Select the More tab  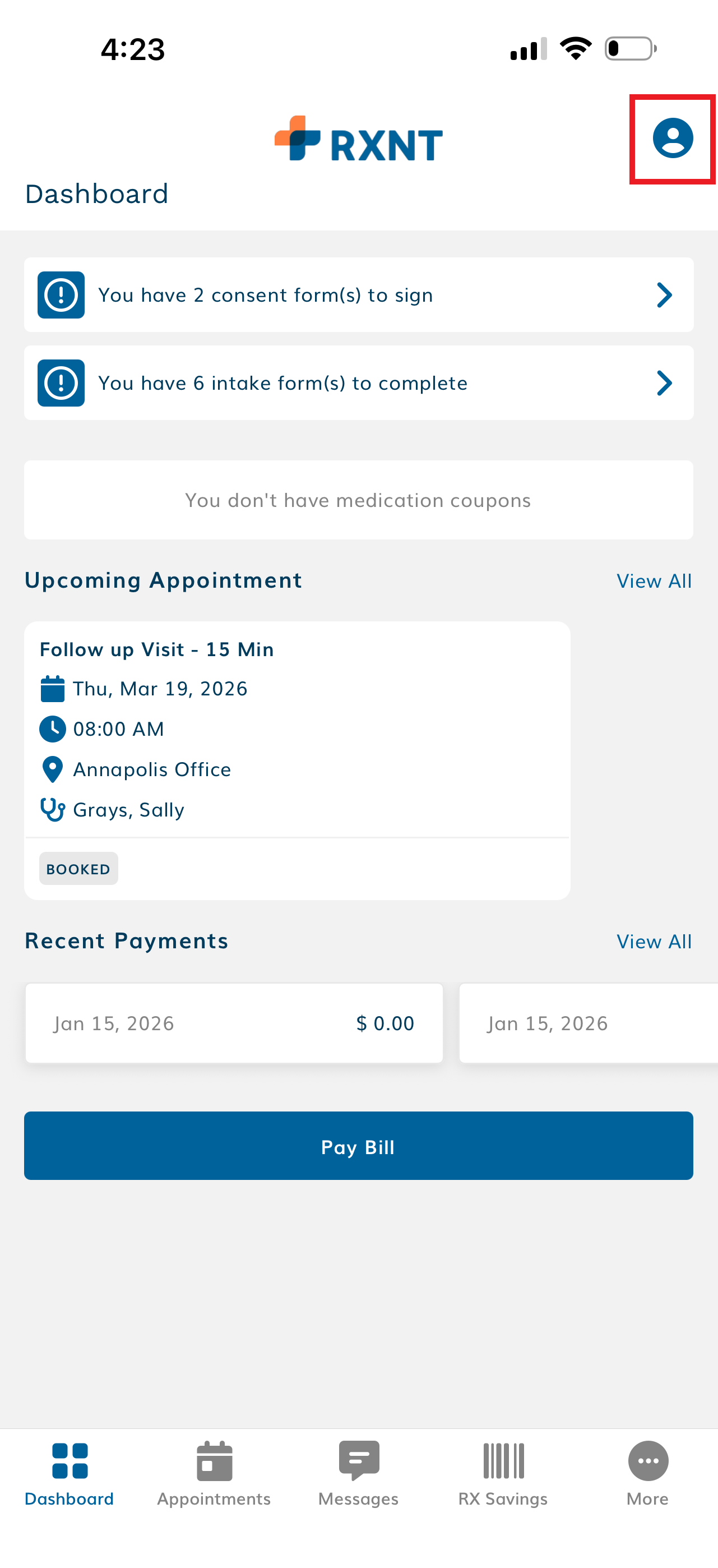(647, 1473)
